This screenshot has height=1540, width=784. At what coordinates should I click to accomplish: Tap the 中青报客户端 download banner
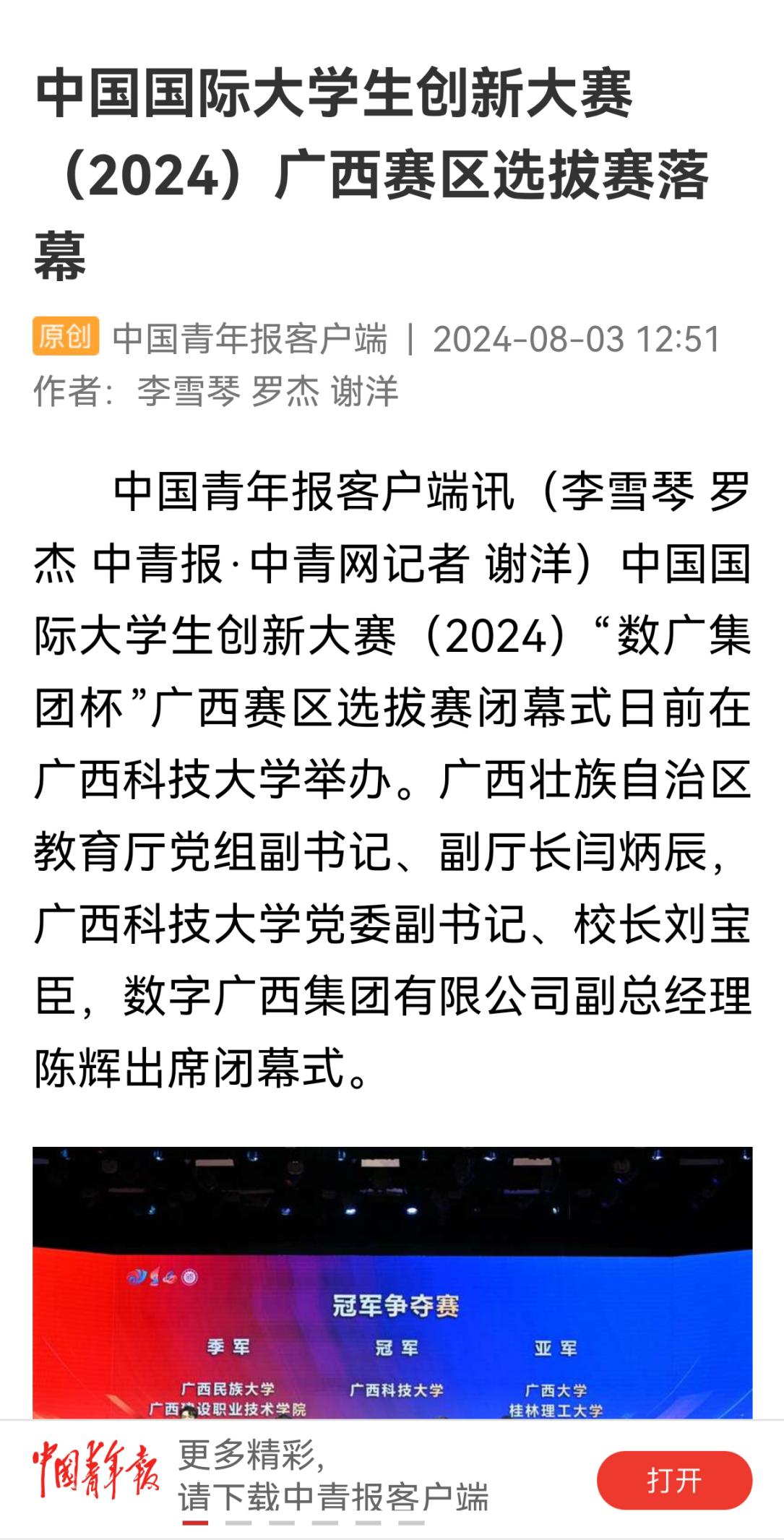coord(392,1479)
